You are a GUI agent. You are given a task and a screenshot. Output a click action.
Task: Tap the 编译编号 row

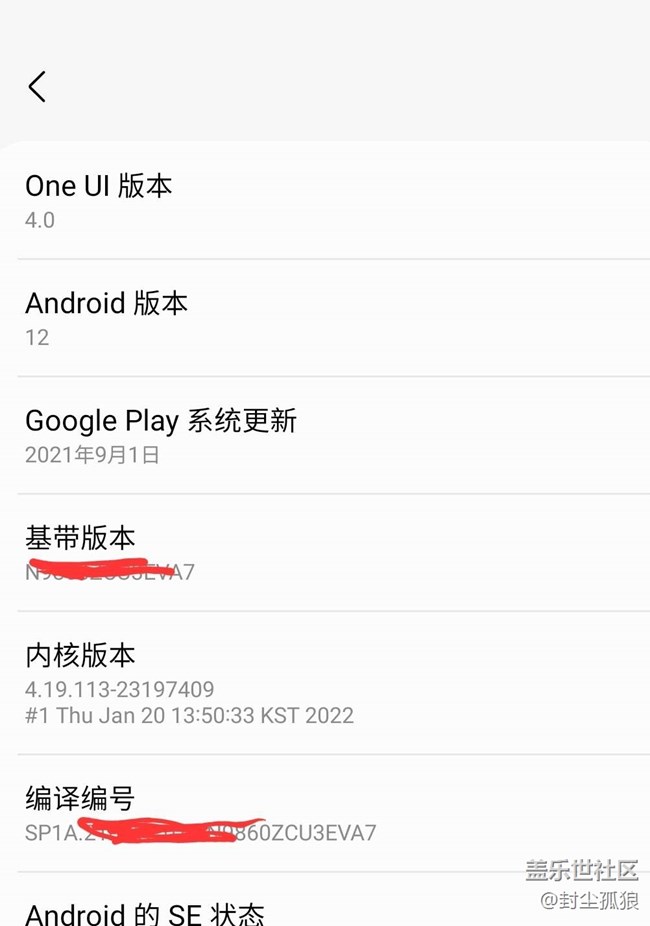325,813
